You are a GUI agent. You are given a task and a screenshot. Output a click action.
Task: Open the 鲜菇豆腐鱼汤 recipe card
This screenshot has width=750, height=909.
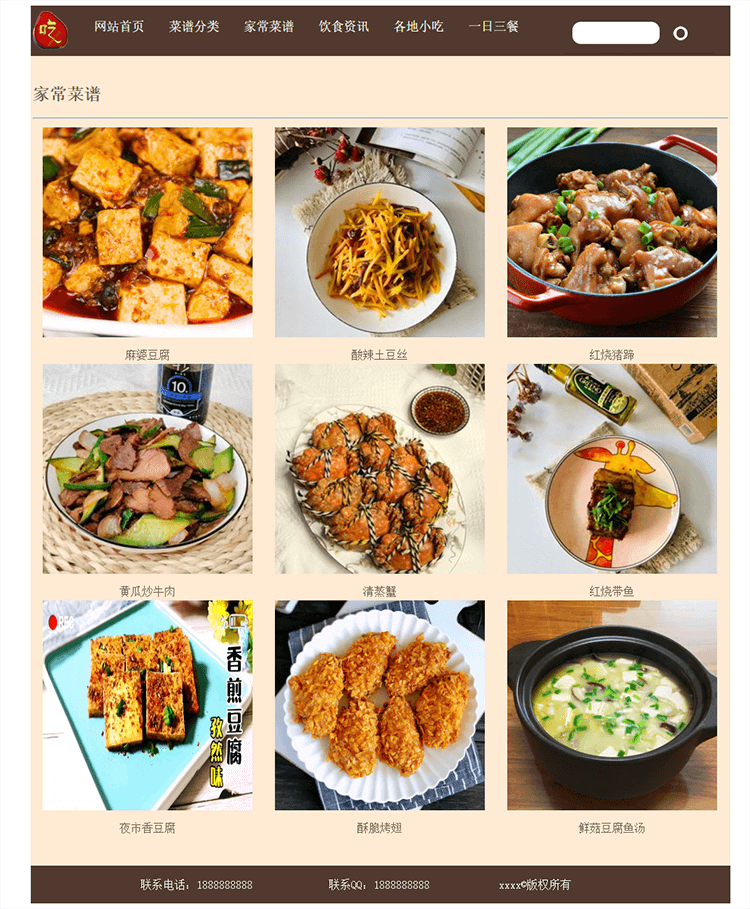[x=612, y=705]
